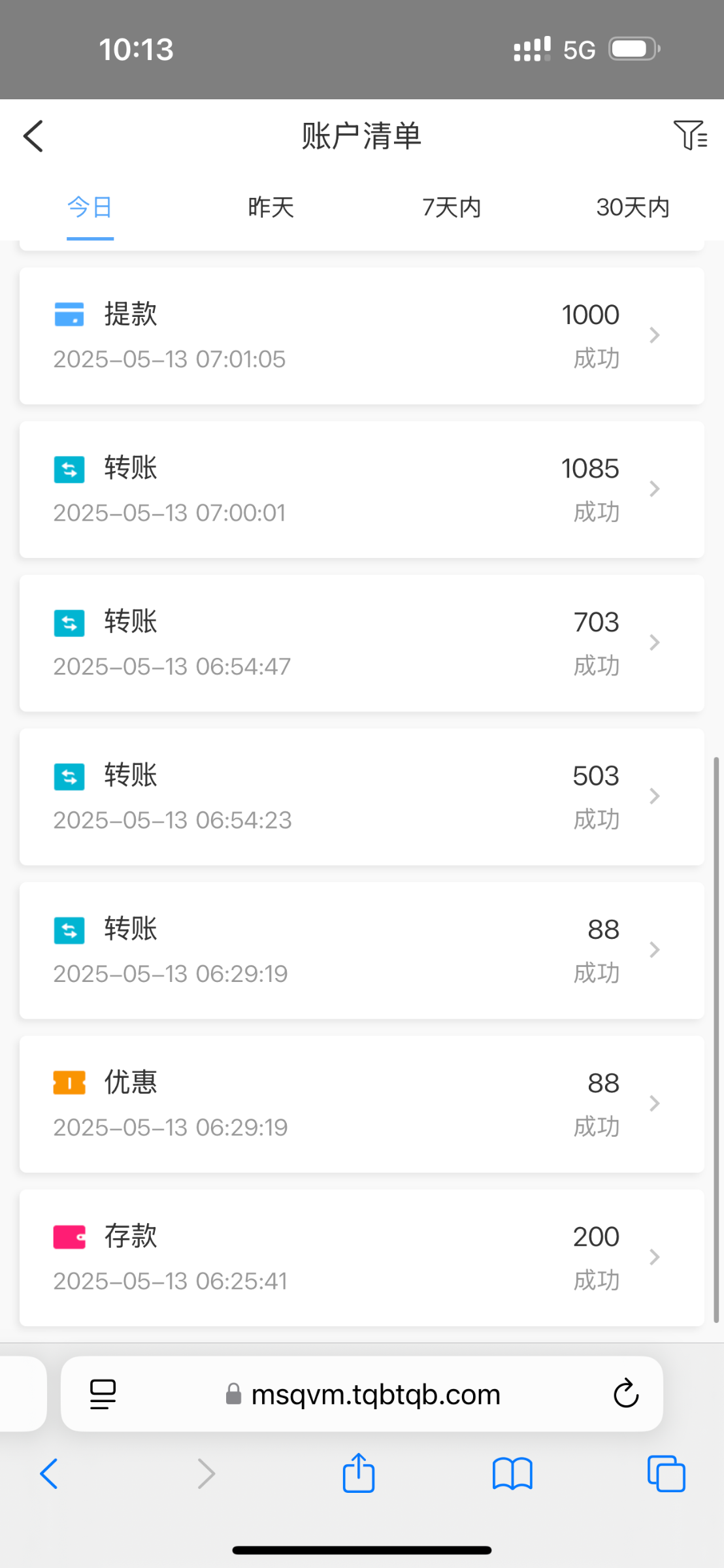View the 优惠 88 record
Screen dimensions: 724x1568
362,1103
